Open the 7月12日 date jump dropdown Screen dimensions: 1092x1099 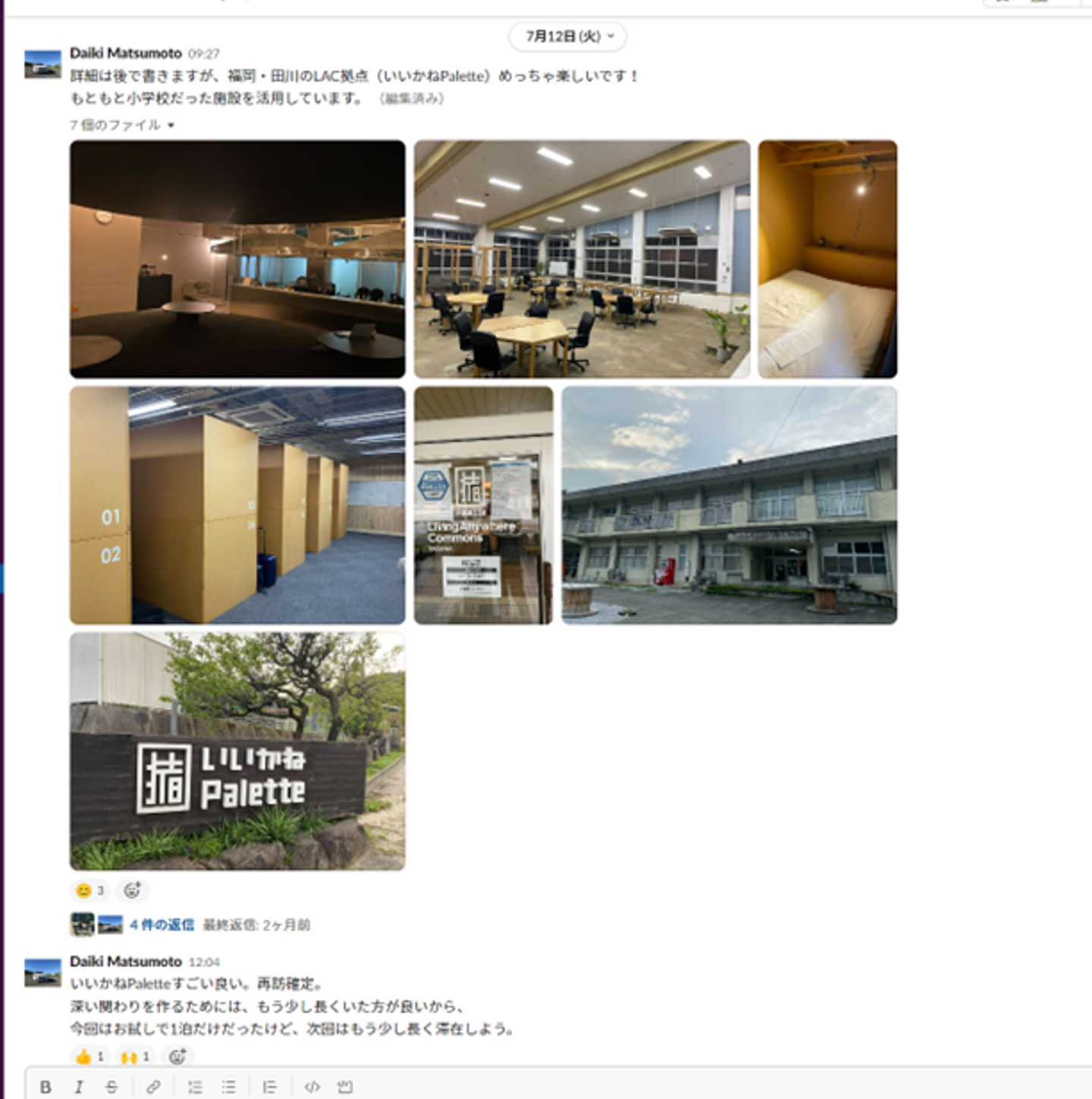pos(567,36)
